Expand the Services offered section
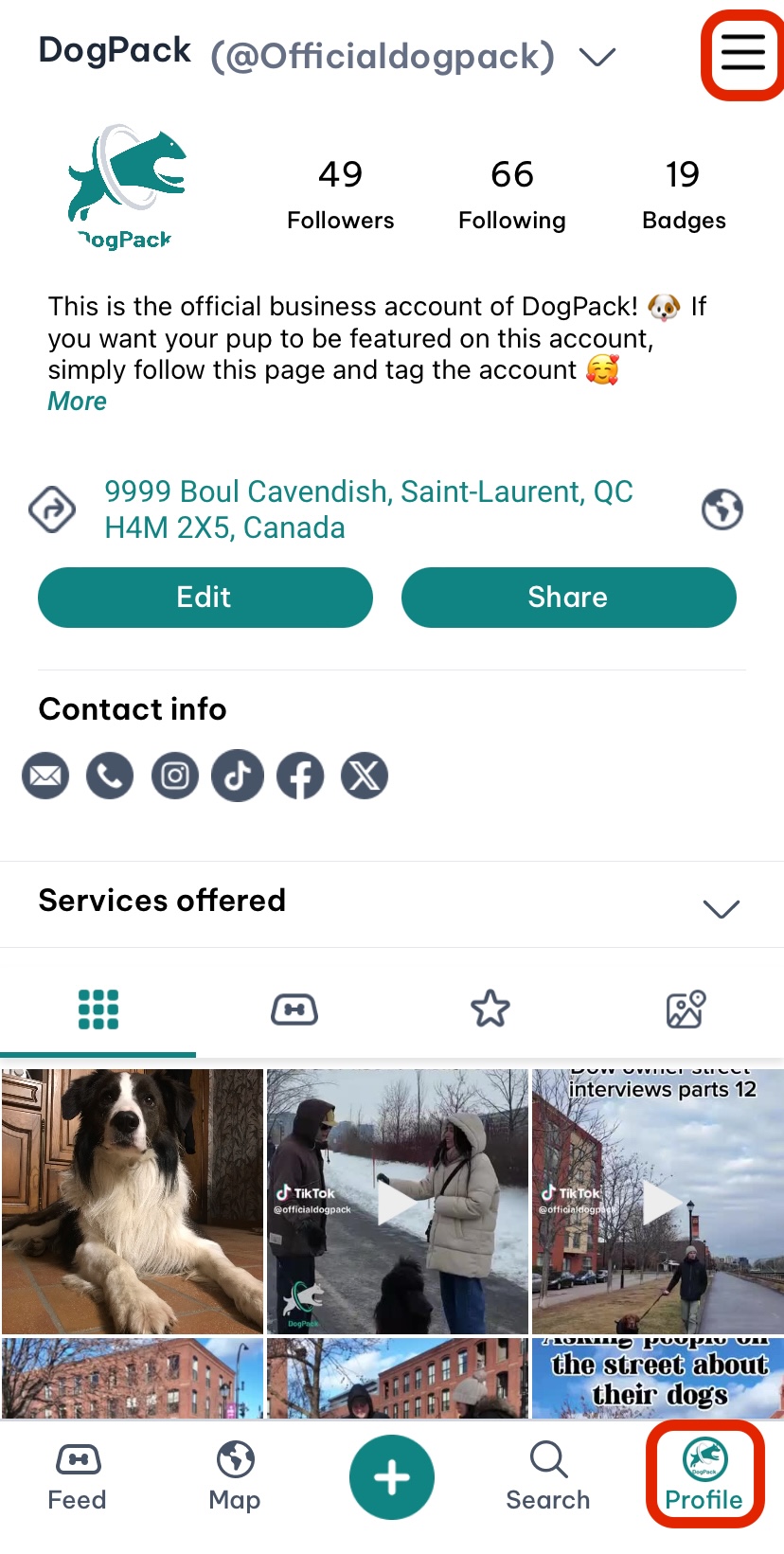 point(722,907)
